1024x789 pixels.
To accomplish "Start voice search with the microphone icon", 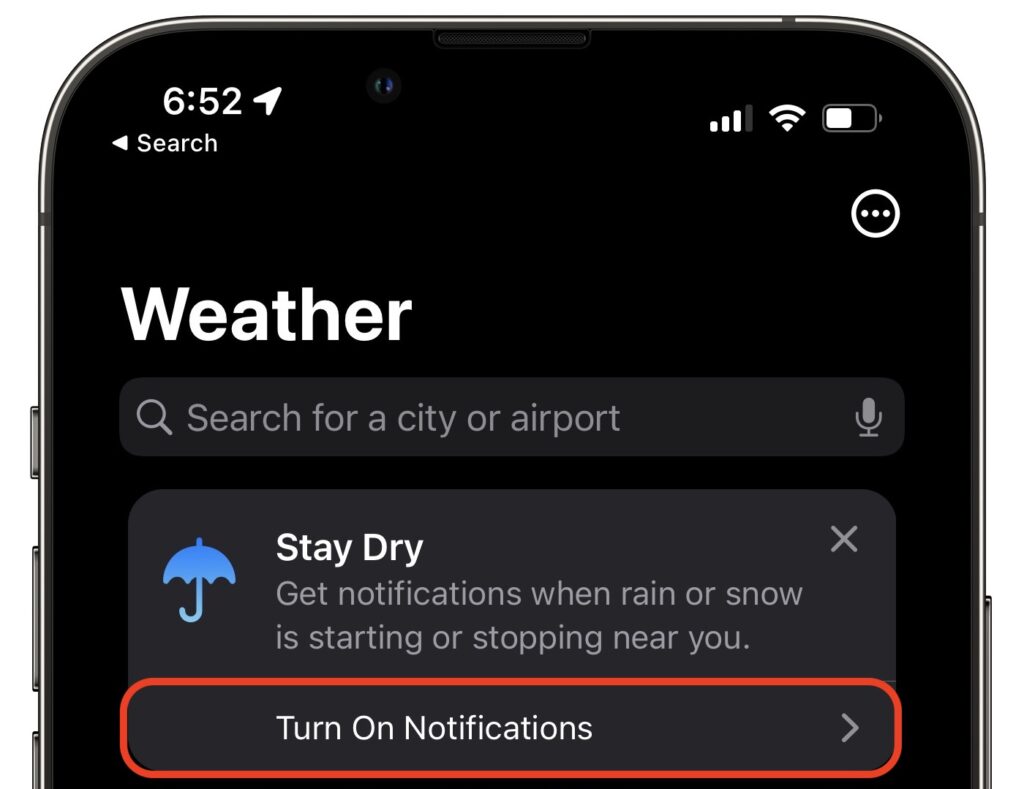I will click(869, 418).
